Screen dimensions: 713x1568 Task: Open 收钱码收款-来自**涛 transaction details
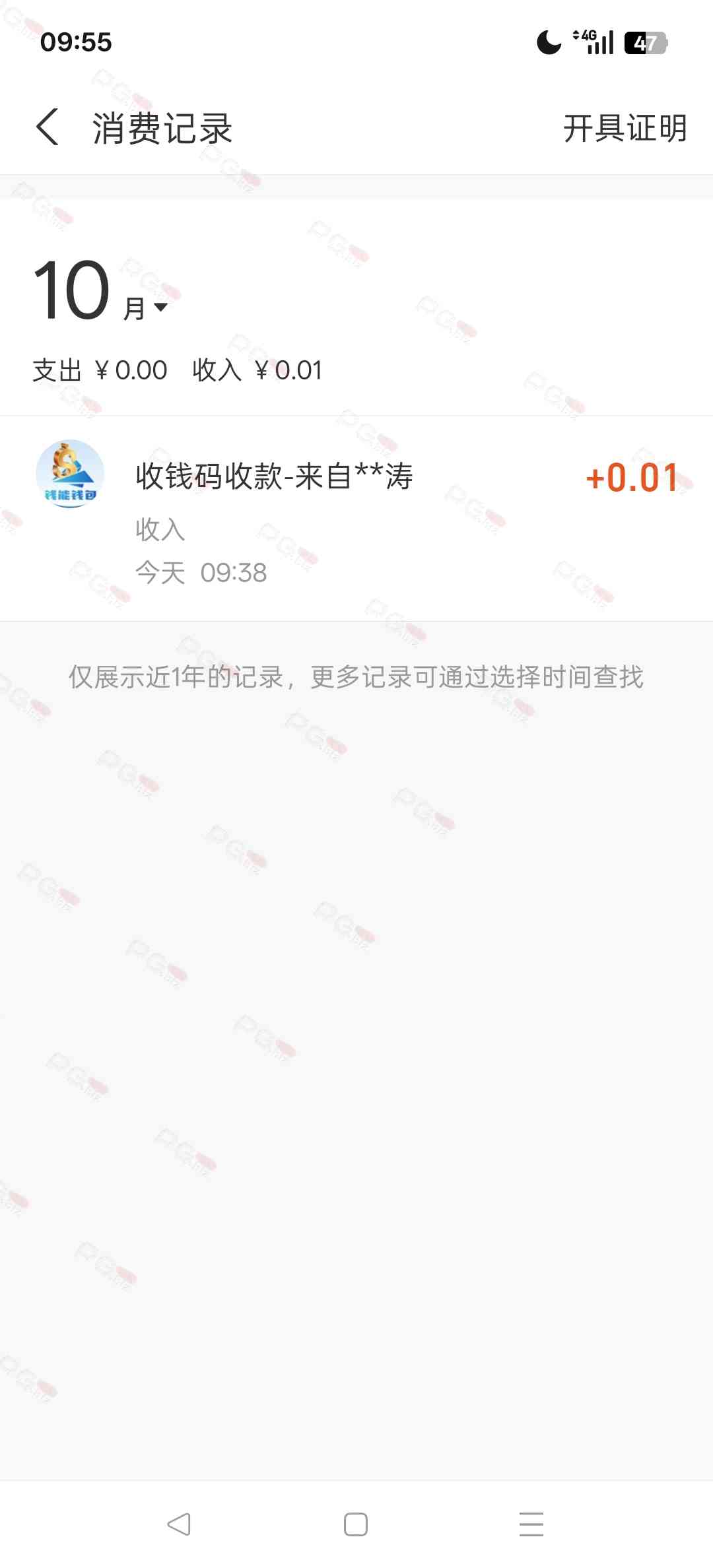click(356, 519)
